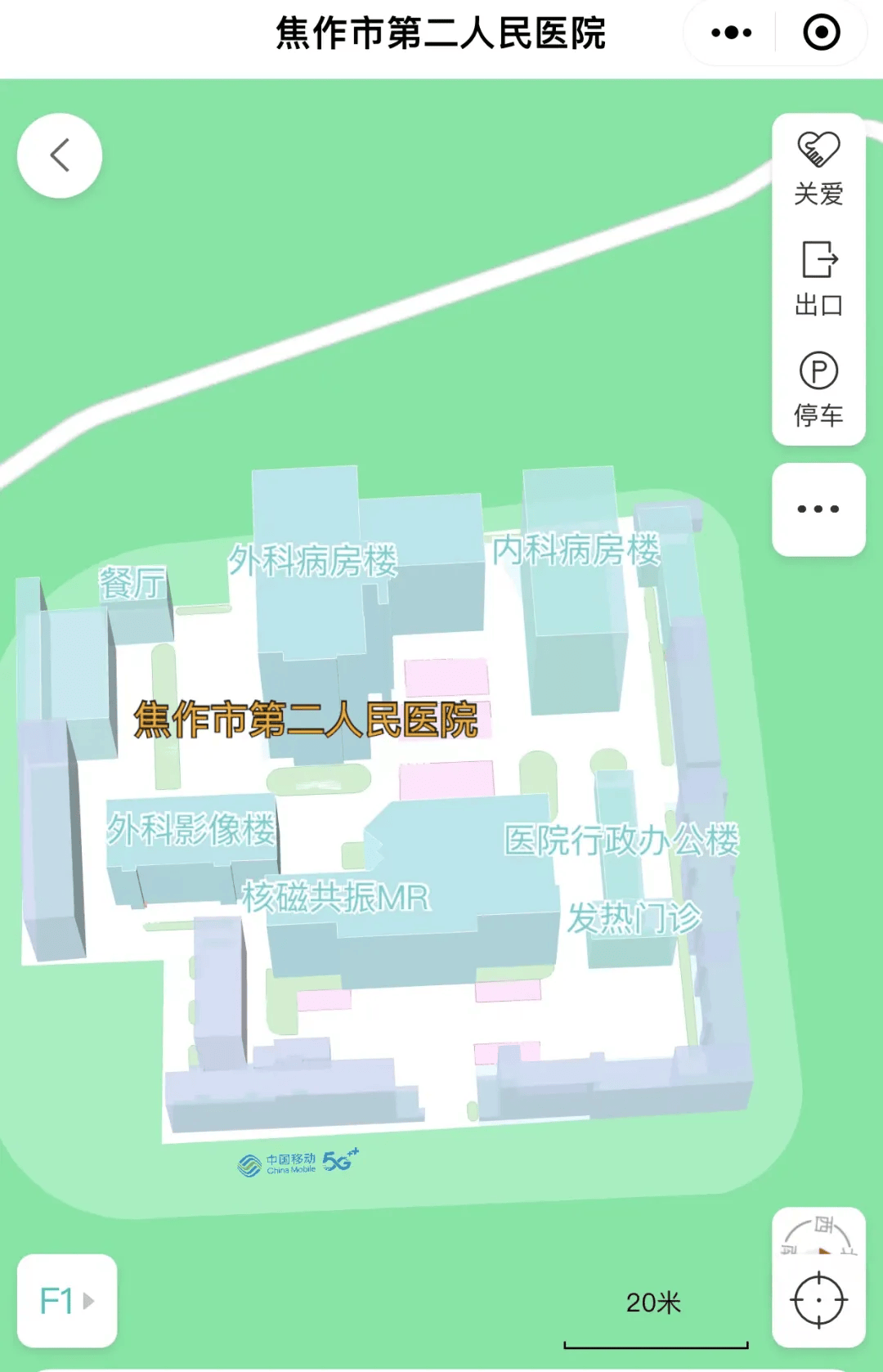Show exits with the 出口 button

click(x=818, y=279)
